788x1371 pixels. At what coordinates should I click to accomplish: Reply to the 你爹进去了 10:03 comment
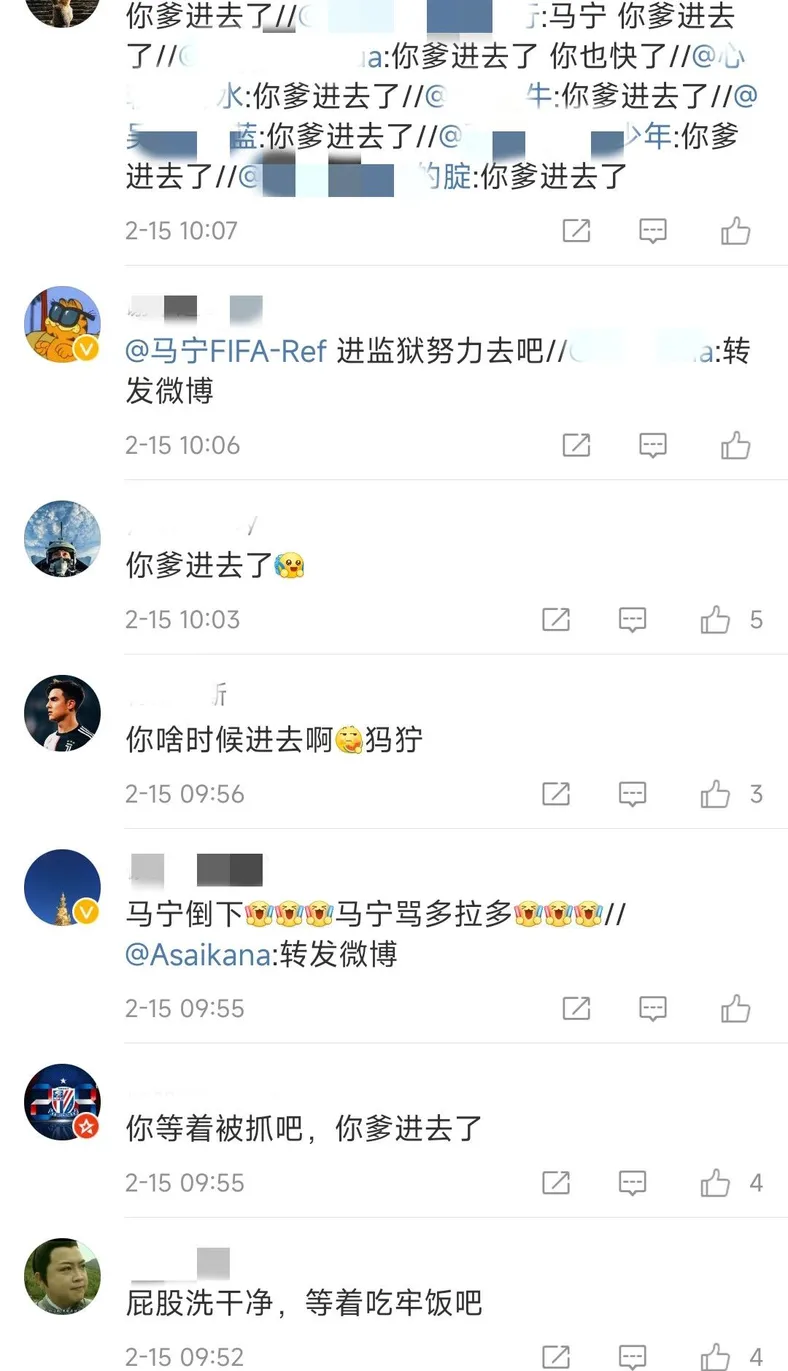coord(632,620)
